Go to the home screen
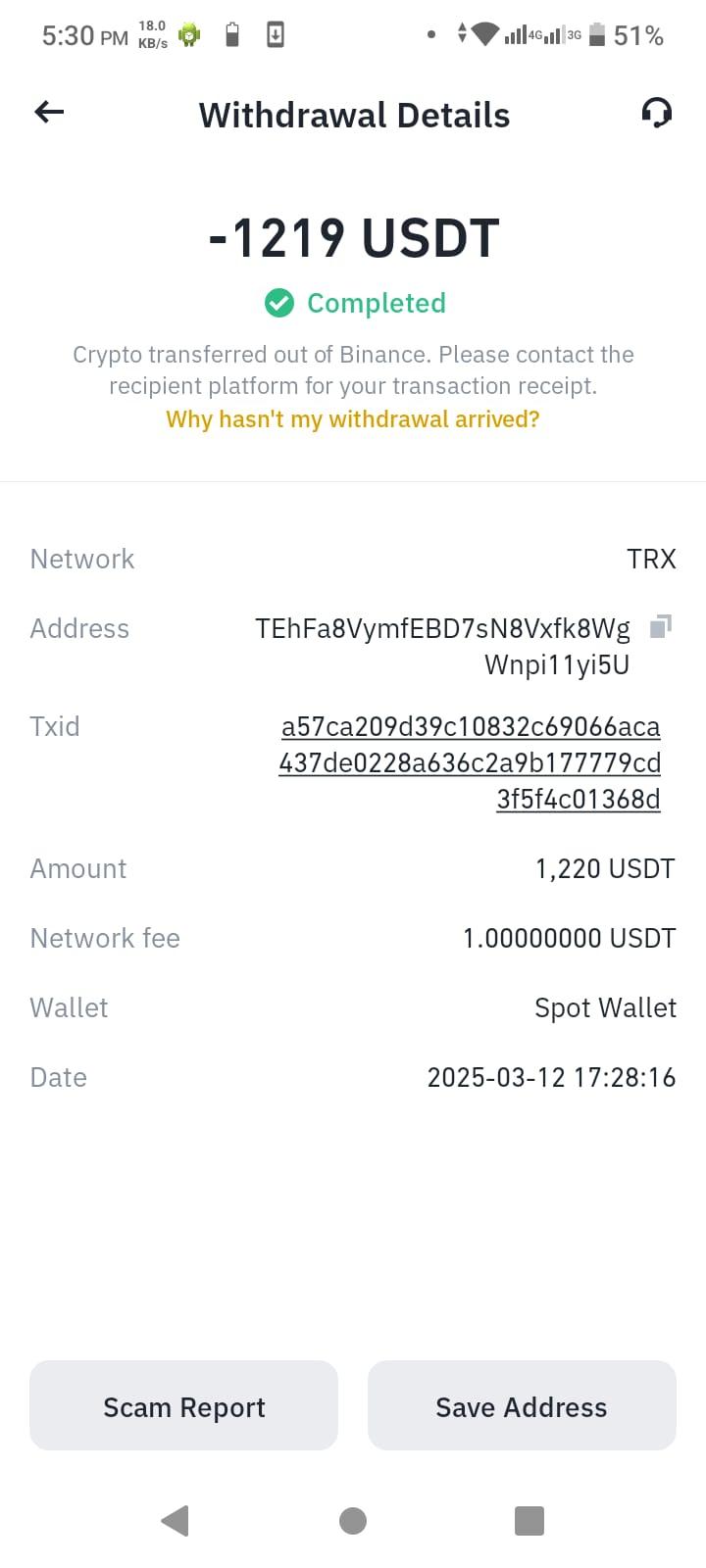 [x=353, y=1521]
